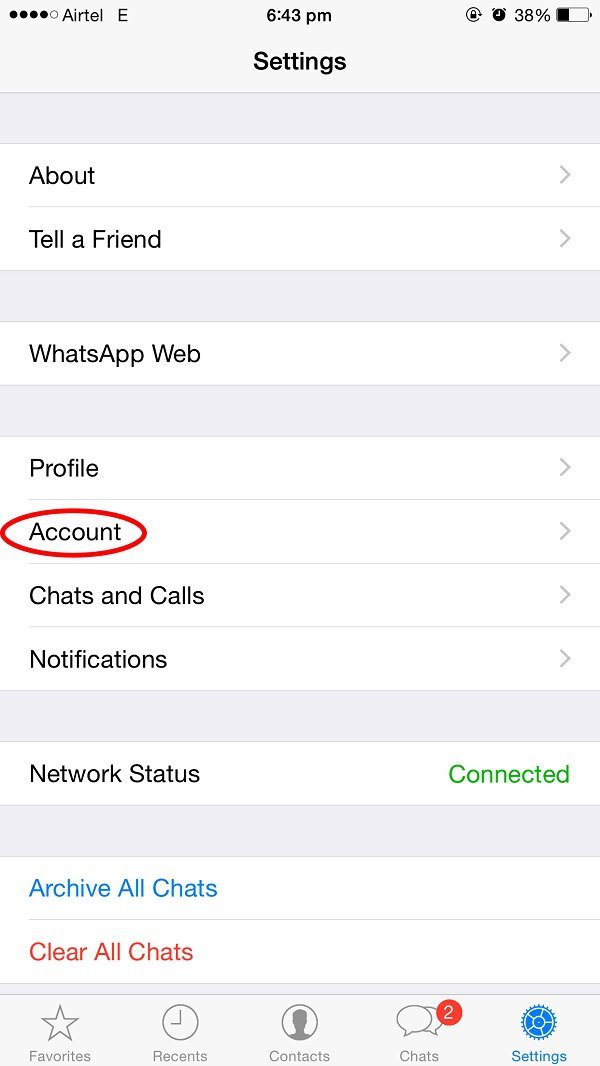The image size is (600, 1066).
Task: View Network Status details
Action: point(300,774)
